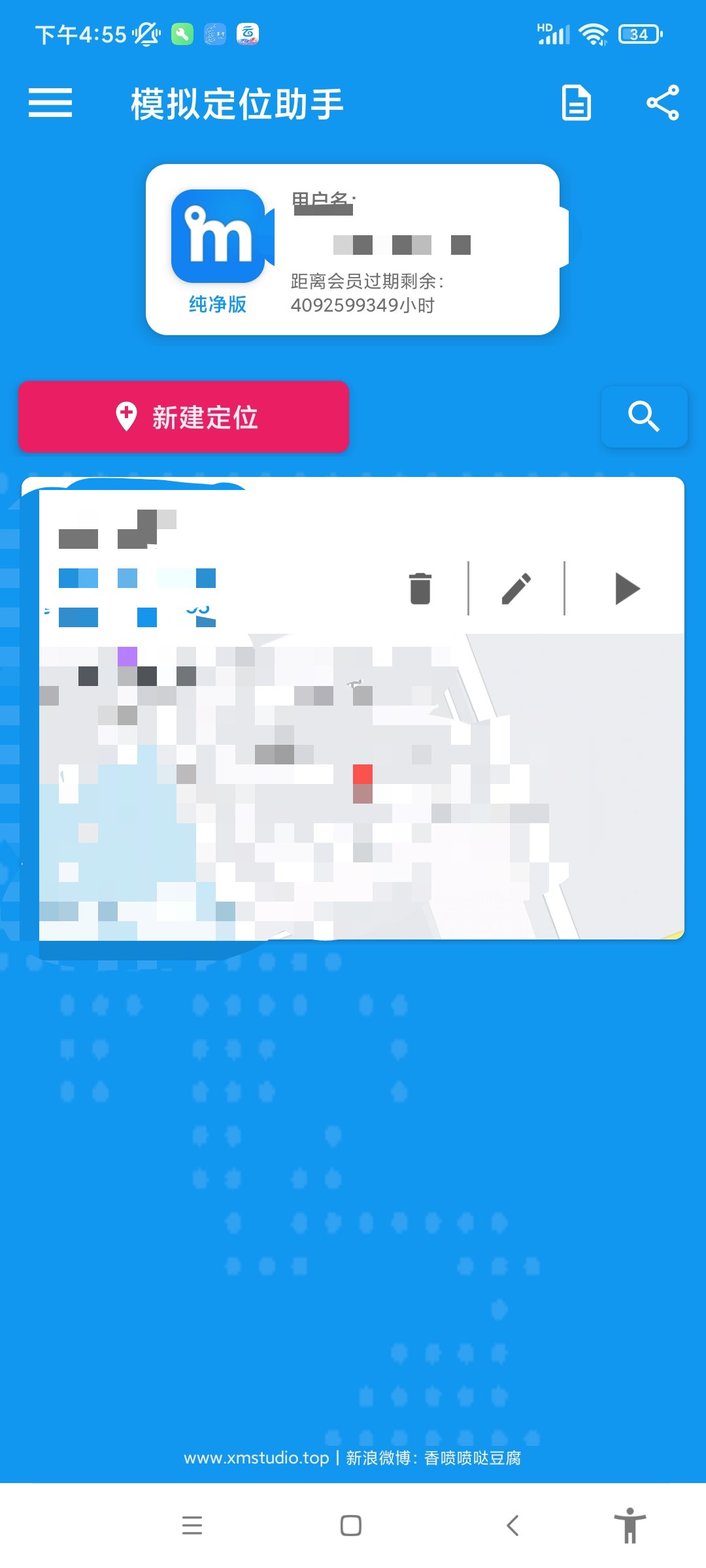Open the hamburger drawer menu
The width and height of the screenshot is (706, 1568).
tap(50, 103)
